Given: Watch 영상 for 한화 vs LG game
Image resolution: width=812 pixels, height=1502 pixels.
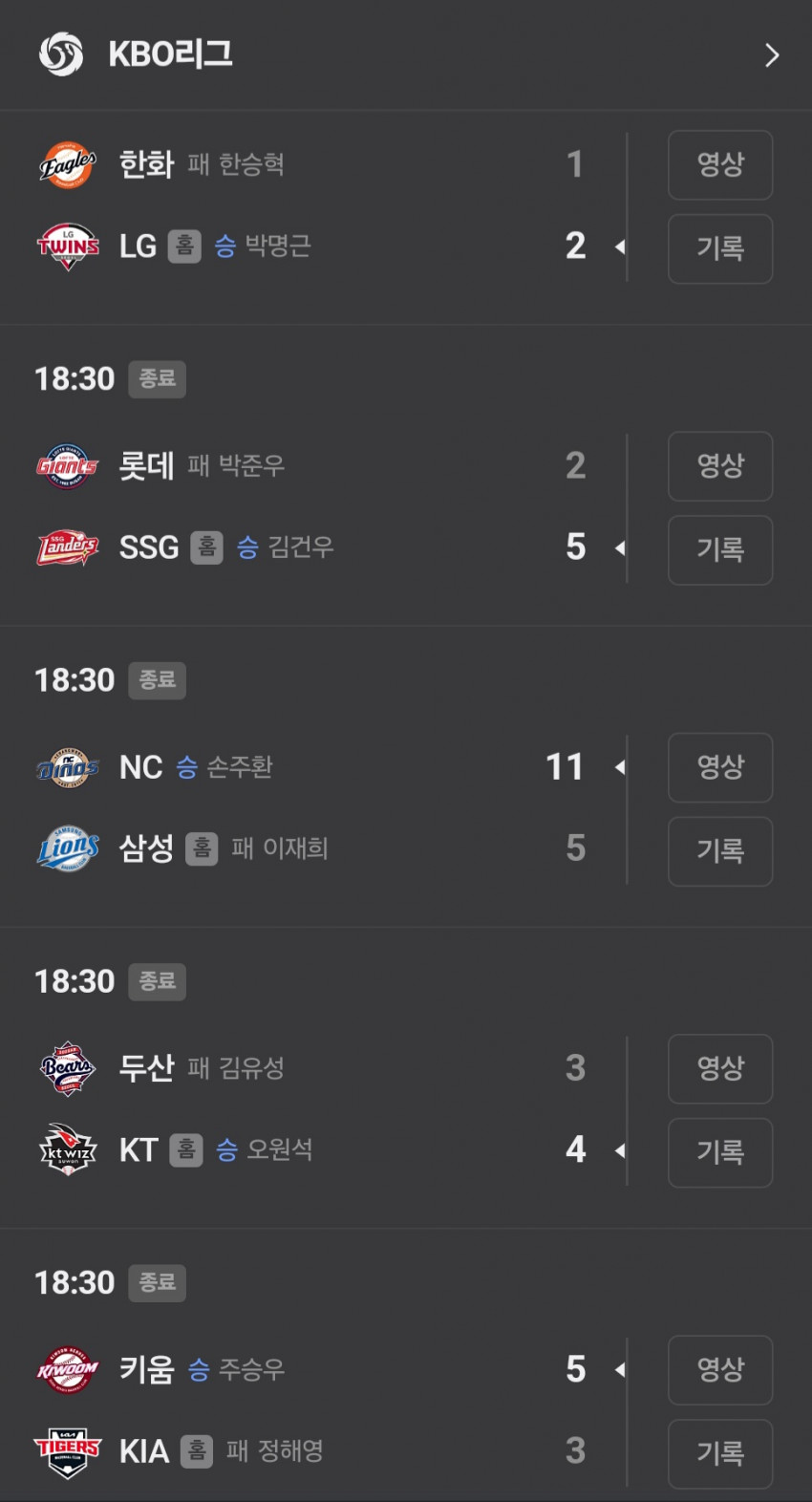Looking at the screenshot, I should [x=720, y=164].
